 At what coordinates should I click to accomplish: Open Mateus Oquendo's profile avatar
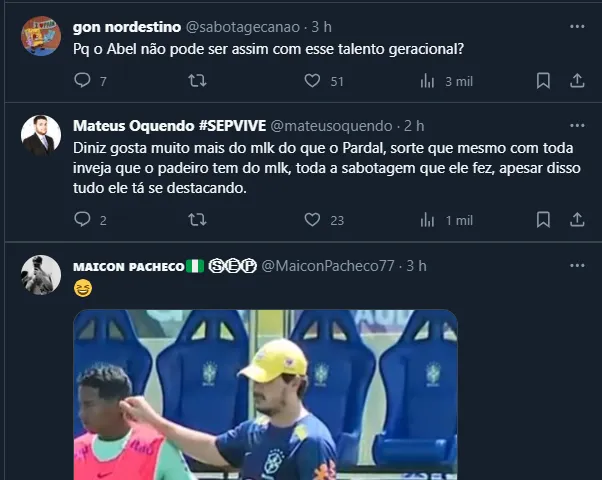pyautogui.click(x=41, y=135)
